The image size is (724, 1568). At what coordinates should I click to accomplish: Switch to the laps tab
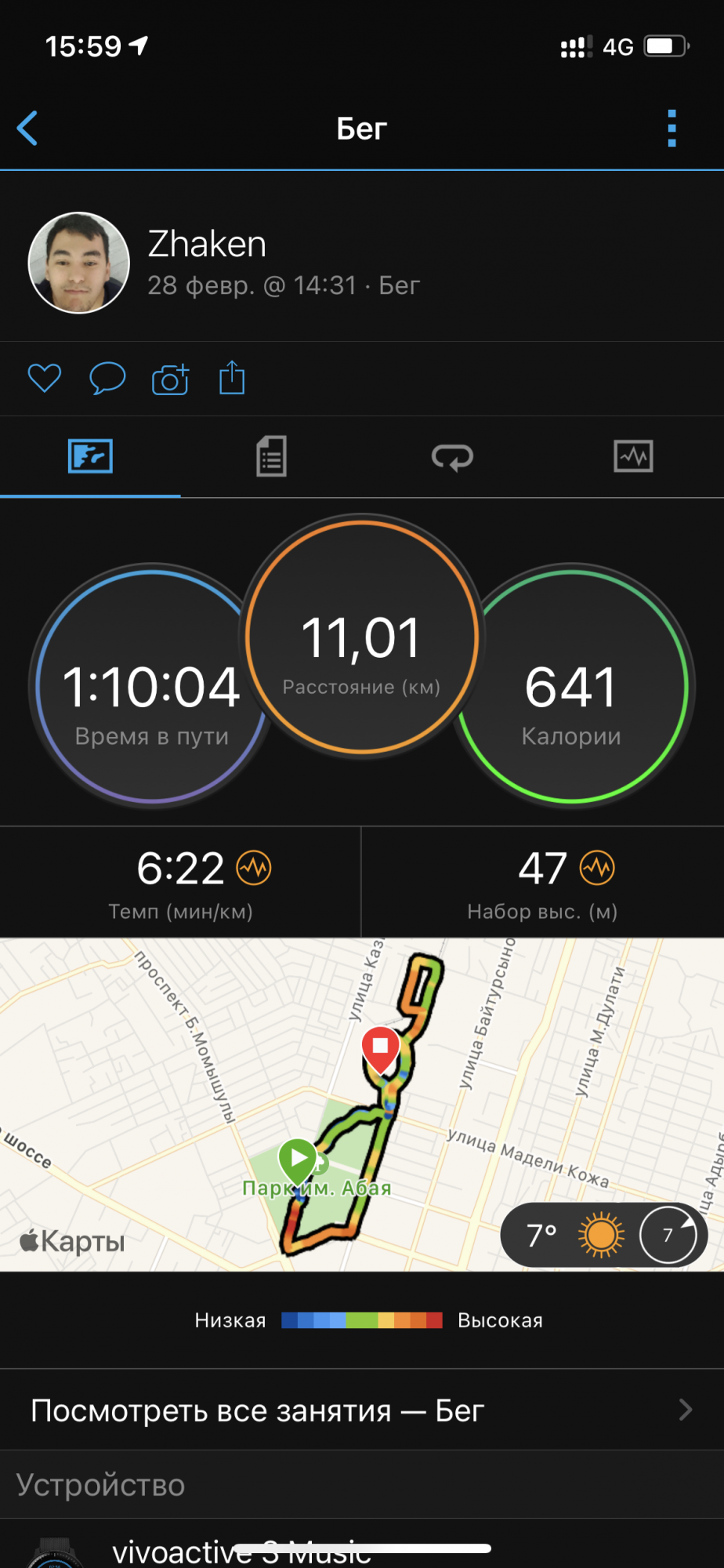[x=452, y=456]
